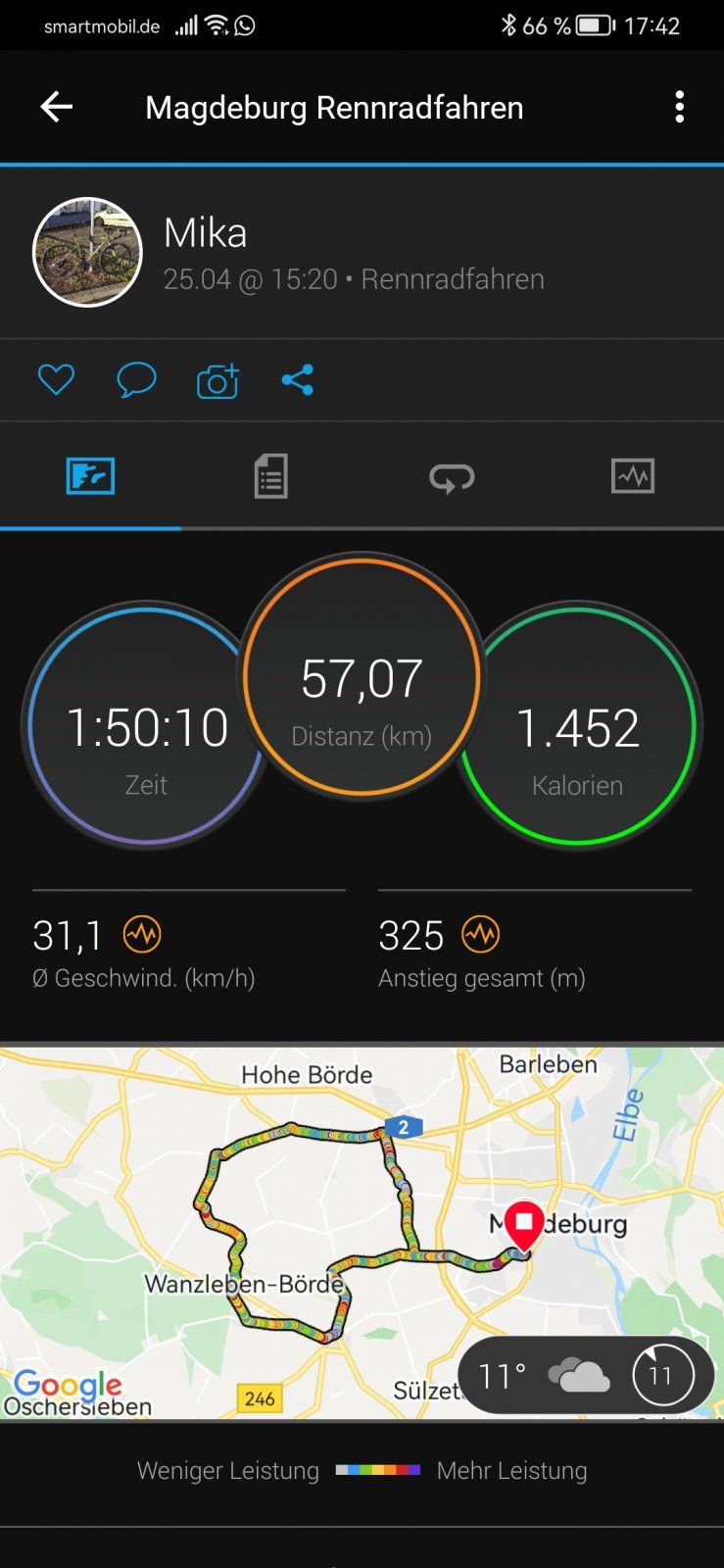Open the weather widget showing 11°
Viewport: 724px width, 1568px height.
[x=585, y=1375]
